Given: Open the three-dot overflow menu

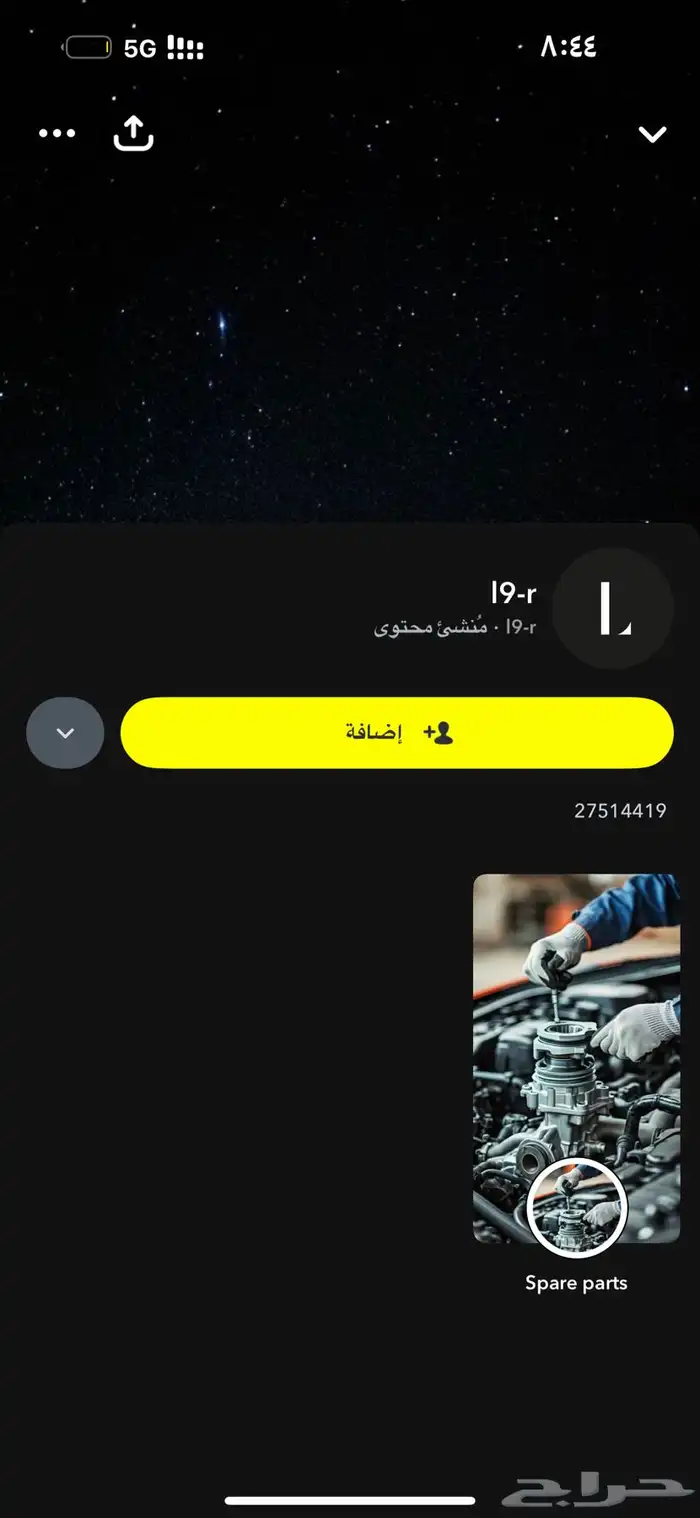Looking at the screenshot, I should tap(57, 133).
